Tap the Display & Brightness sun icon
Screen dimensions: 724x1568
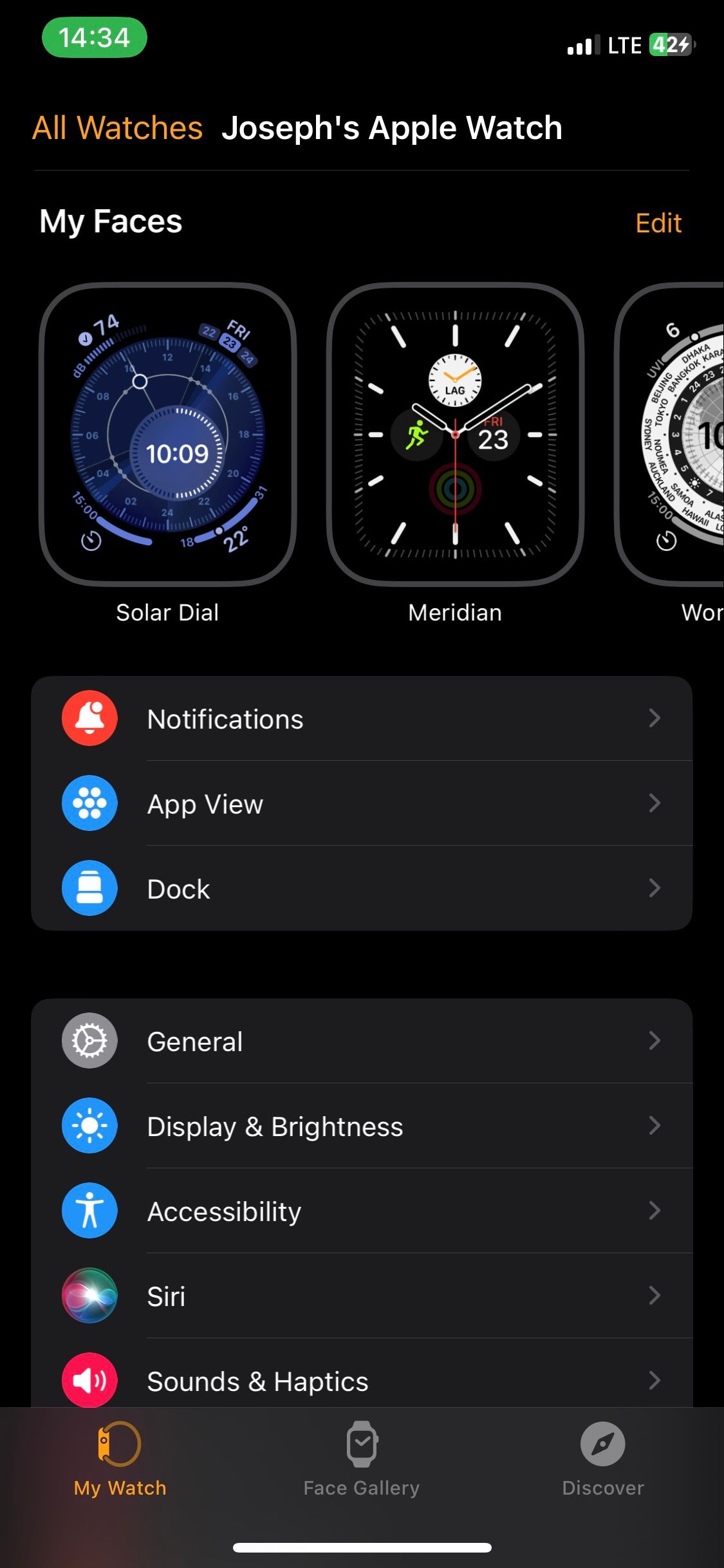(x=89, y=1126)
